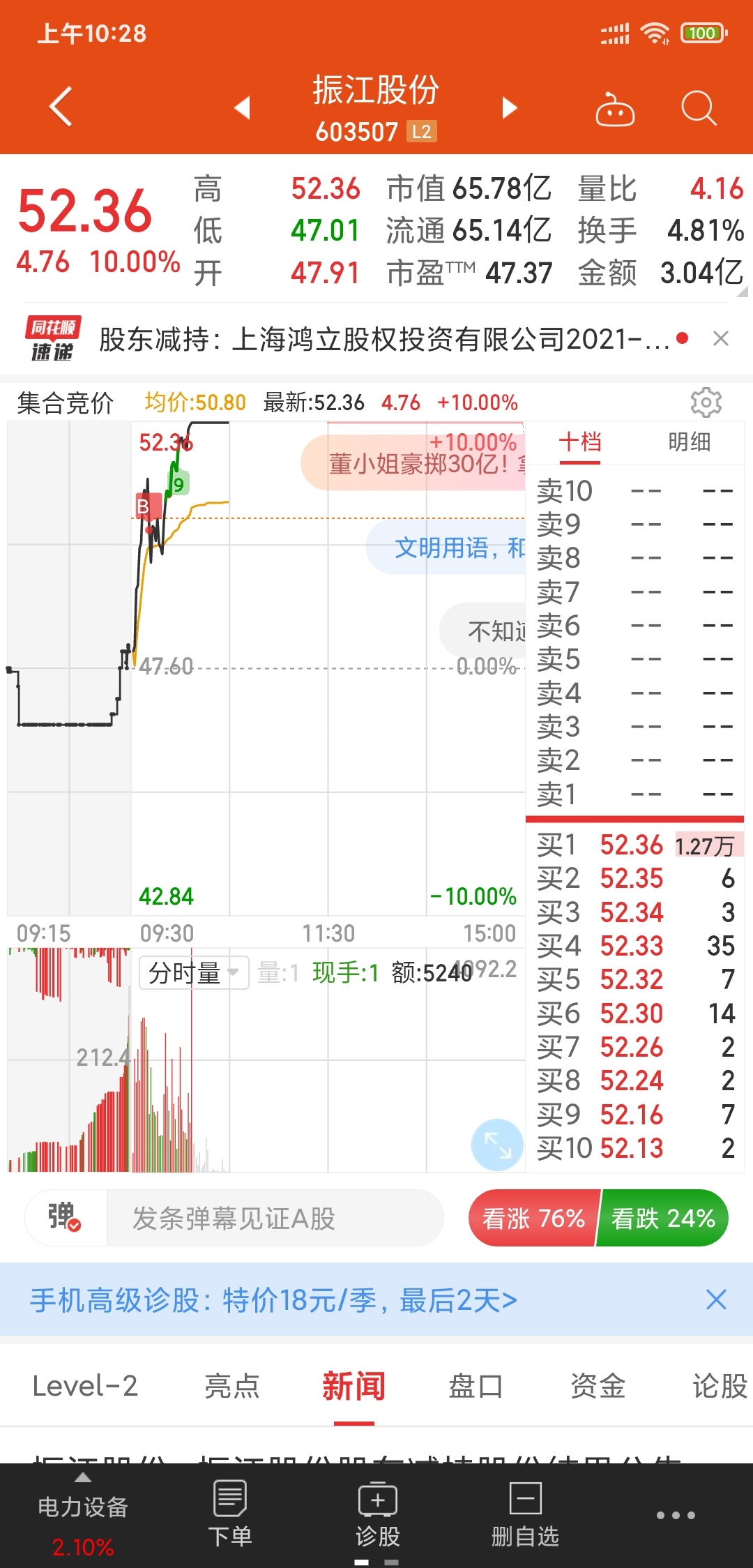Expand chart to full screen
This screenshot has height=1568, width=753.
tap(497, 1145)
